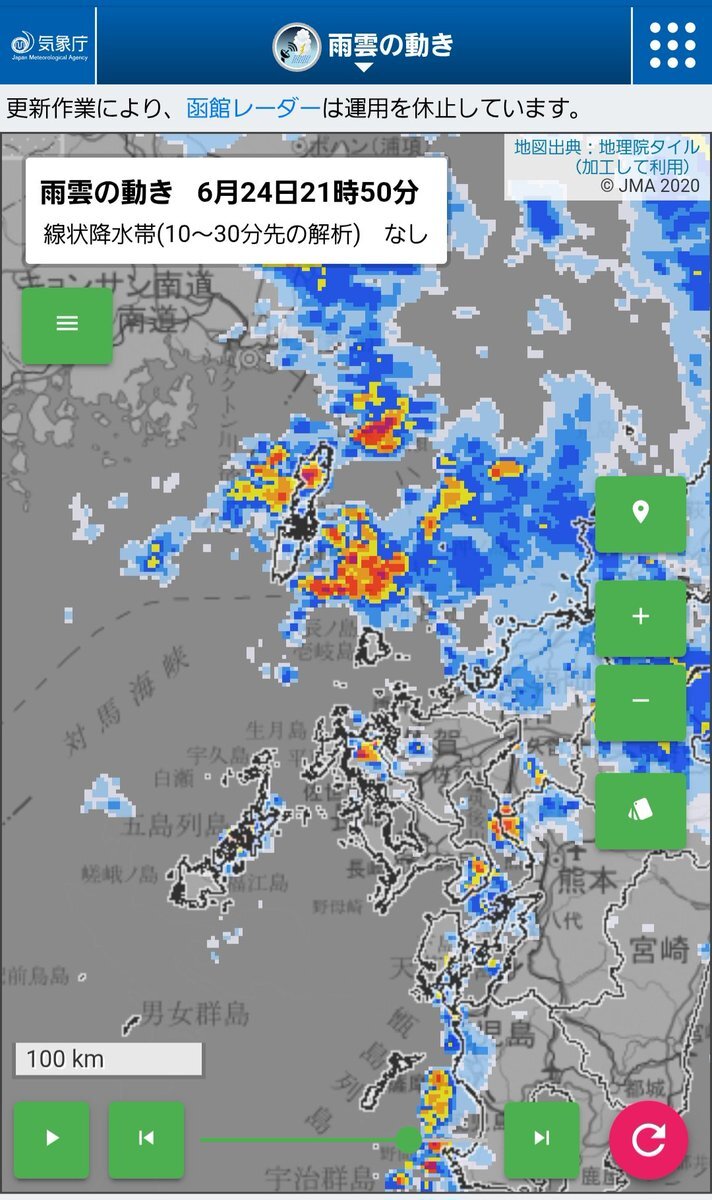Screen dimensions: 712x1200
Task: Step forward to the next frame
Action: (x=541, y=1138)
